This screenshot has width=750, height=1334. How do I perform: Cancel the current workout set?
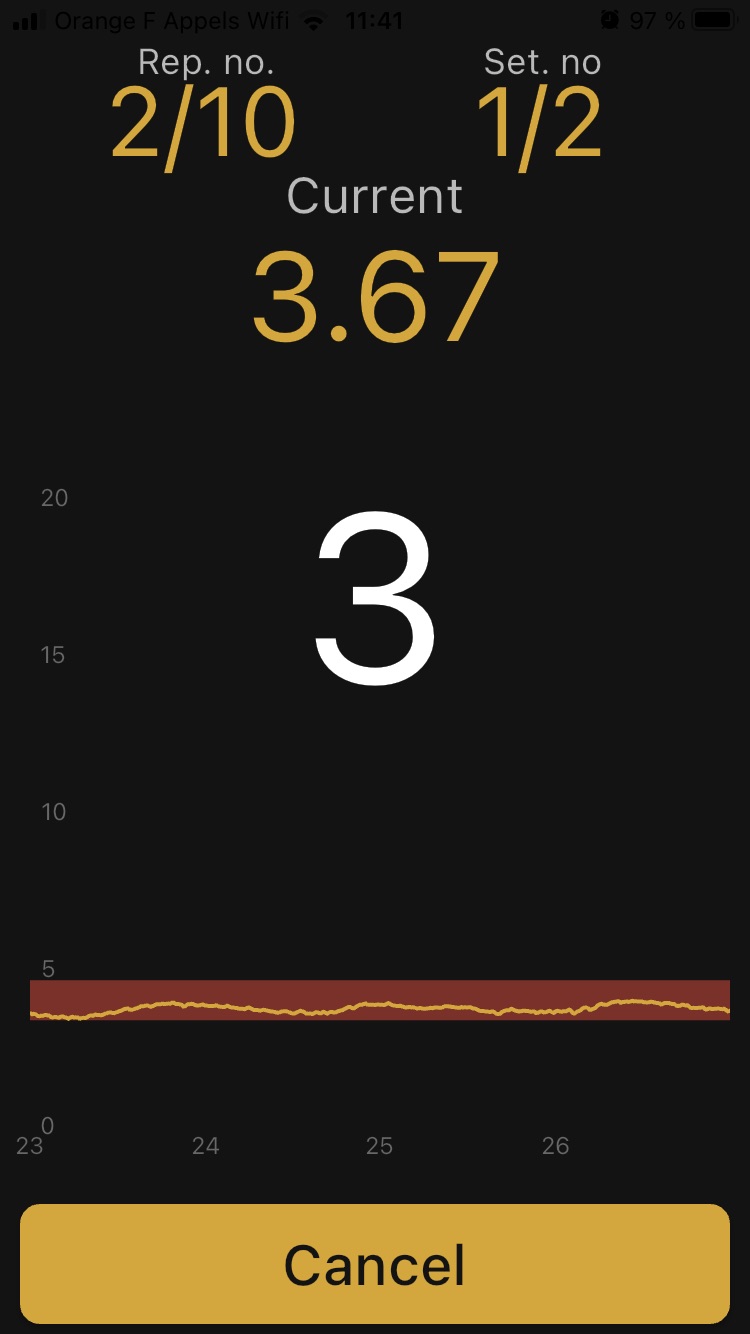pyautogui.click(x=375, y=1264)
